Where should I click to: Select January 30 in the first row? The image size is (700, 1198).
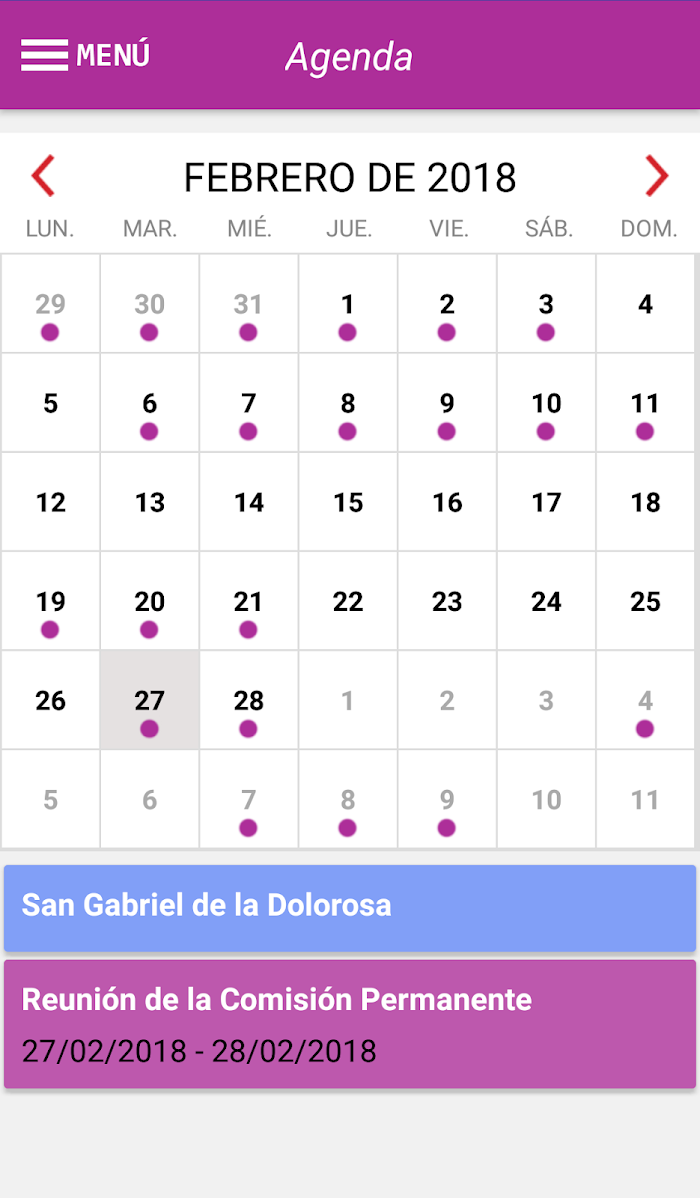pos(150,303)
